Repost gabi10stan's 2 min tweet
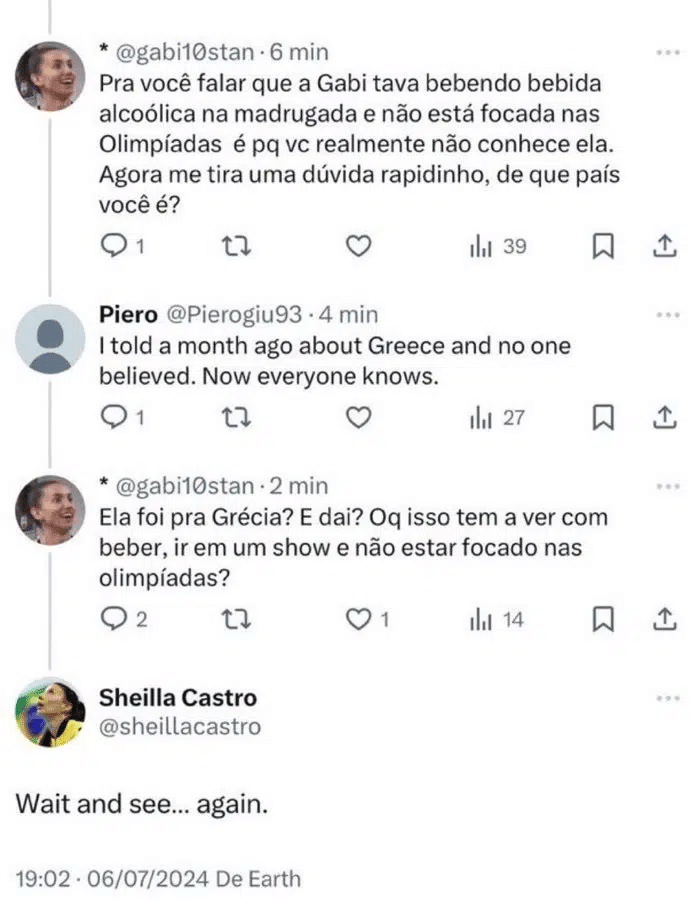This screenshot has height=900, width=698. 233,620
